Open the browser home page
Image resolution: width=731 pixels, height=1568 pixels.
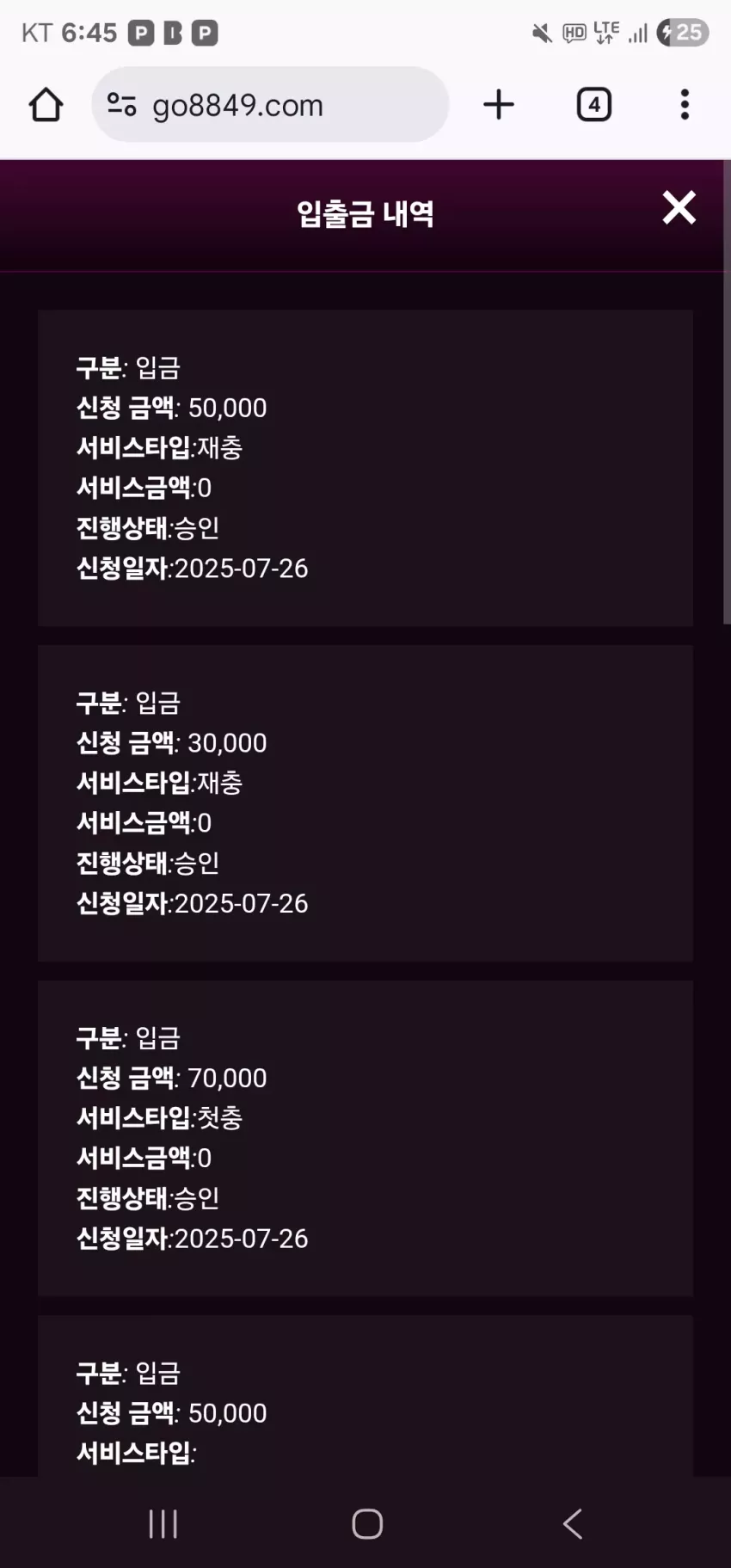pyautogui.click(x=46, y=105)
